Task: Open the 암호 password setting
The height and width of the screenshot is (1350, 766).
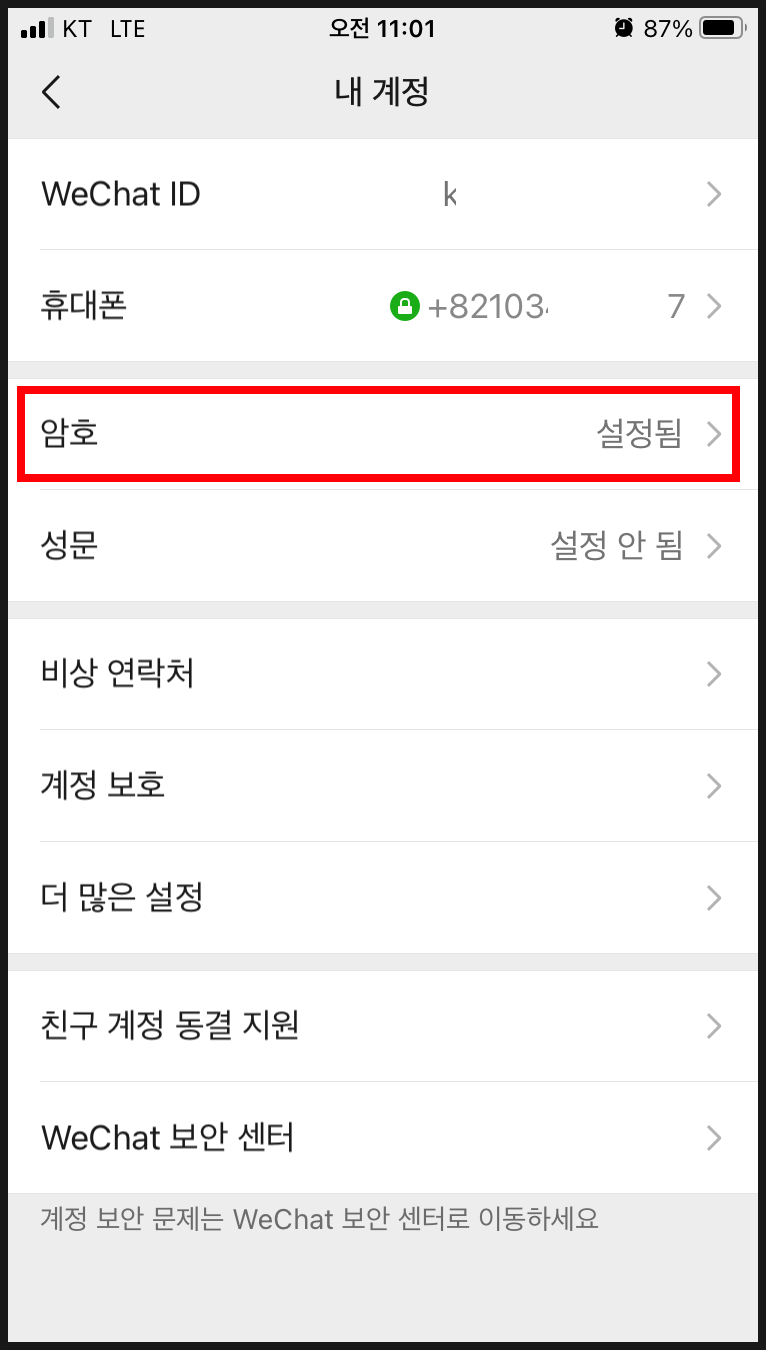Action: point(383,434)
